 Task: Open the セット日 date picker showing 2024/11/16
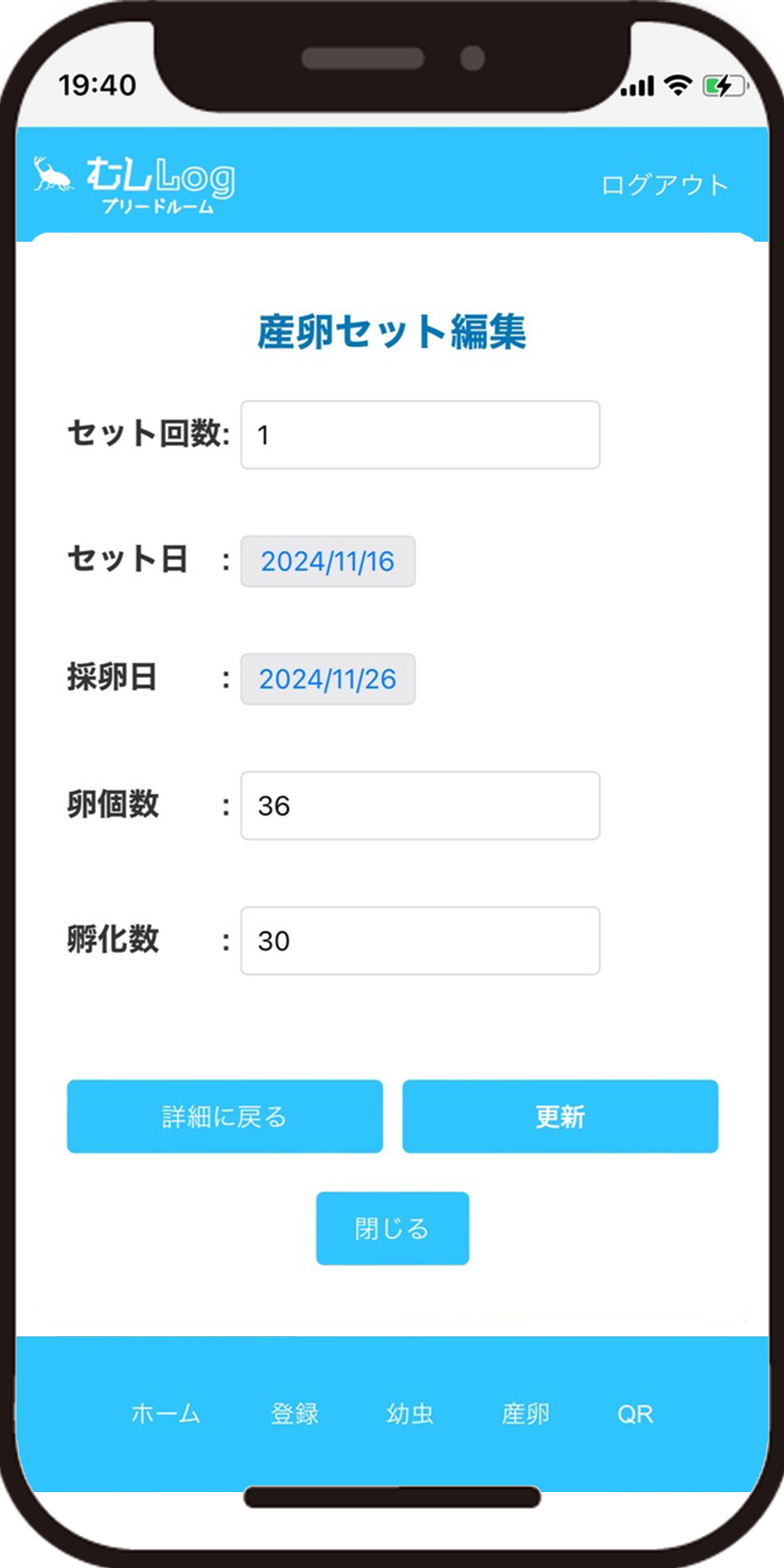click(x=327, y=561)
